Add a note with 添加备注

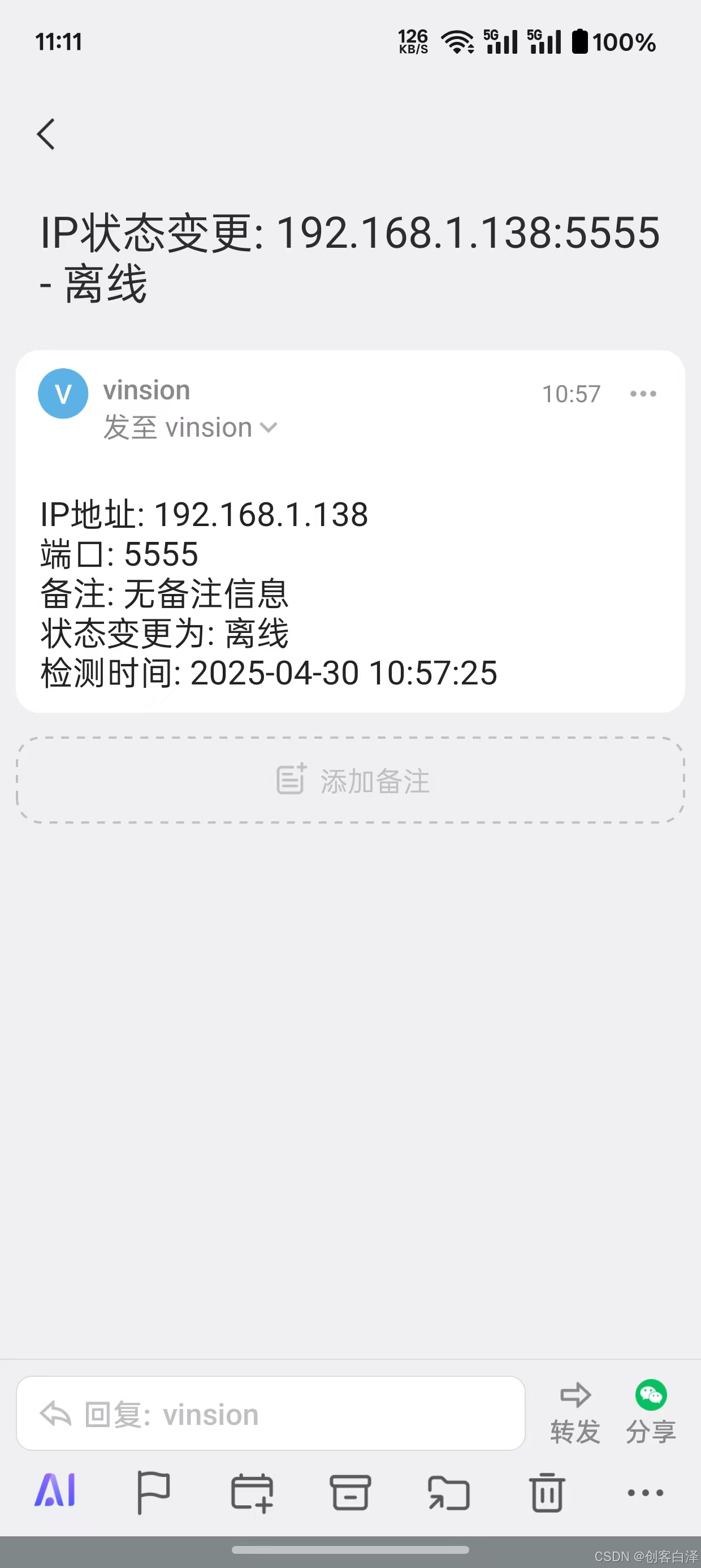[x=350, y=781]
